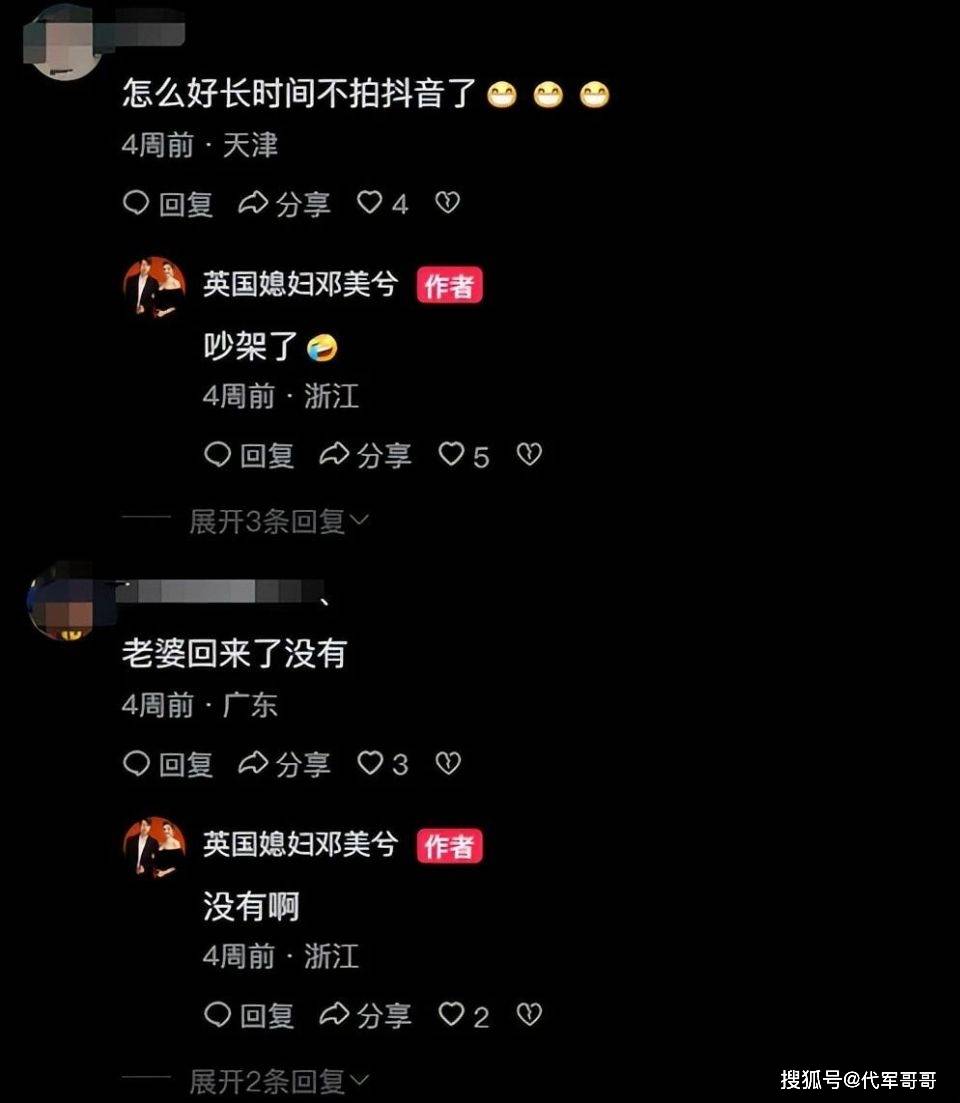
Task: Dislike the author's 吵架了 reply
Action: click(528, 455)
